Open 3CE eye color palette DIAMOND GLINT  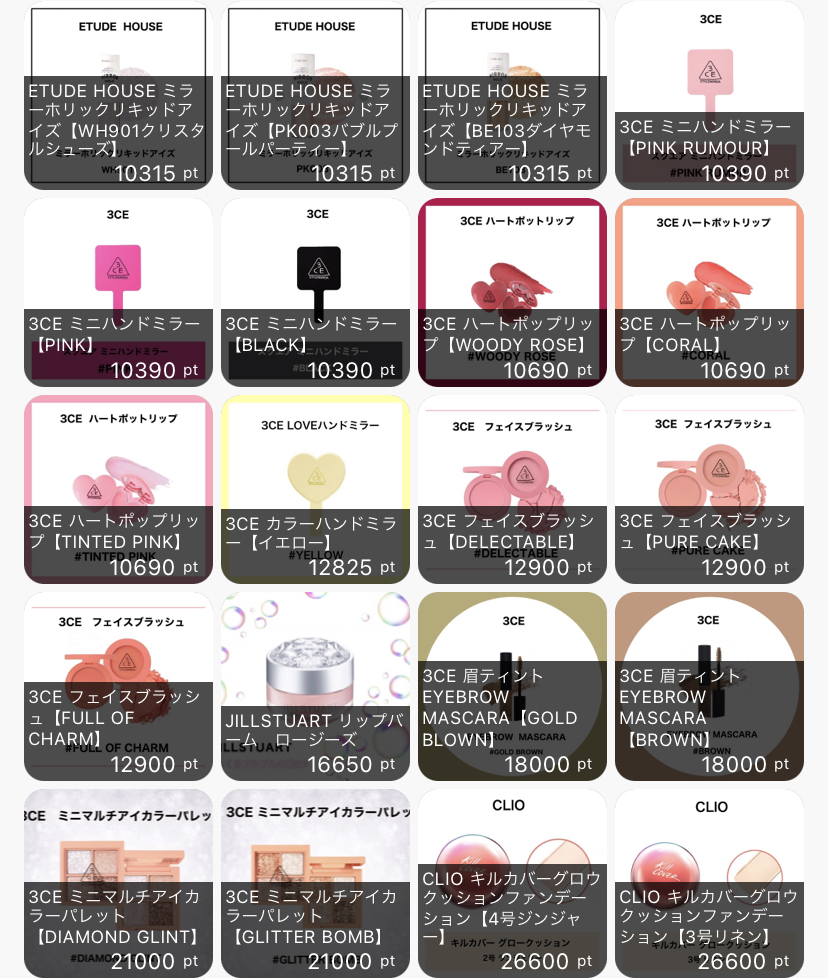(118, 883)
